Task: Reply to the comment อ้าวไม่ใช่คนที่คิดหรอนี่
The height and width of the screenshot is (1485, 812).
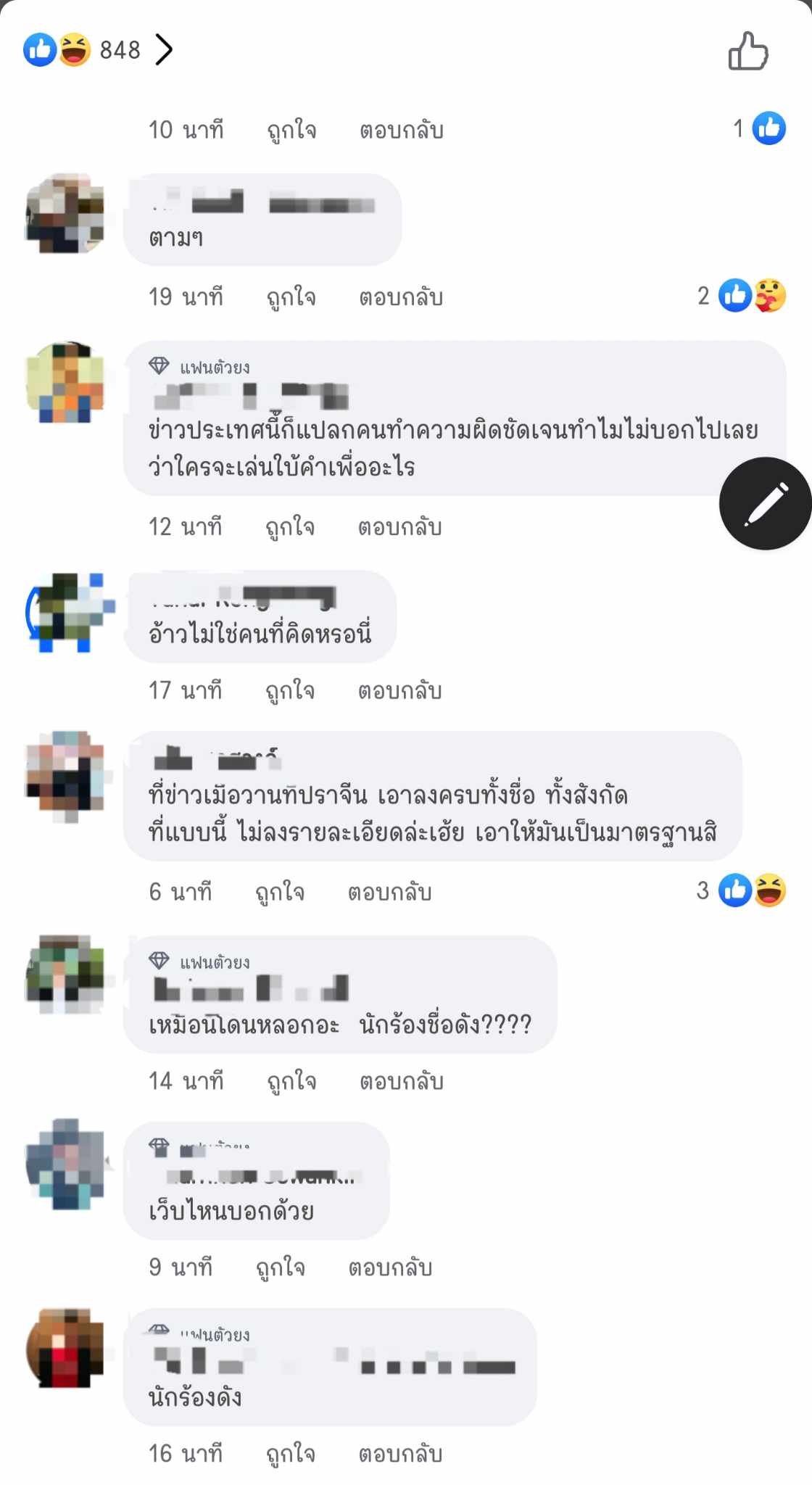Action: pos(399,691)
